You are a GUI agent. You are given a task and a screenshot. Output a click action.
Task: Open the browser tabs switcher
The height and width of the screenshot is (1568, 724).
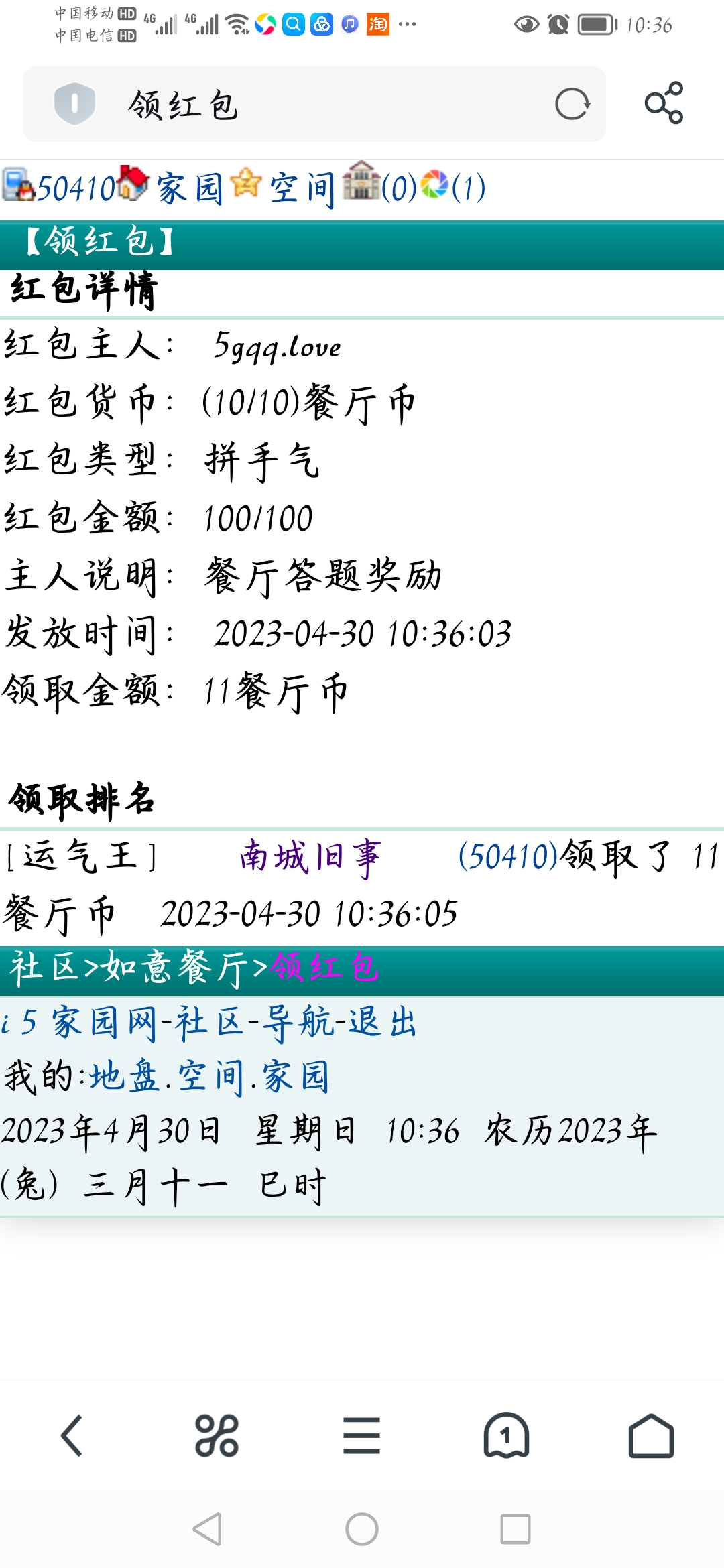point(506,1435)
